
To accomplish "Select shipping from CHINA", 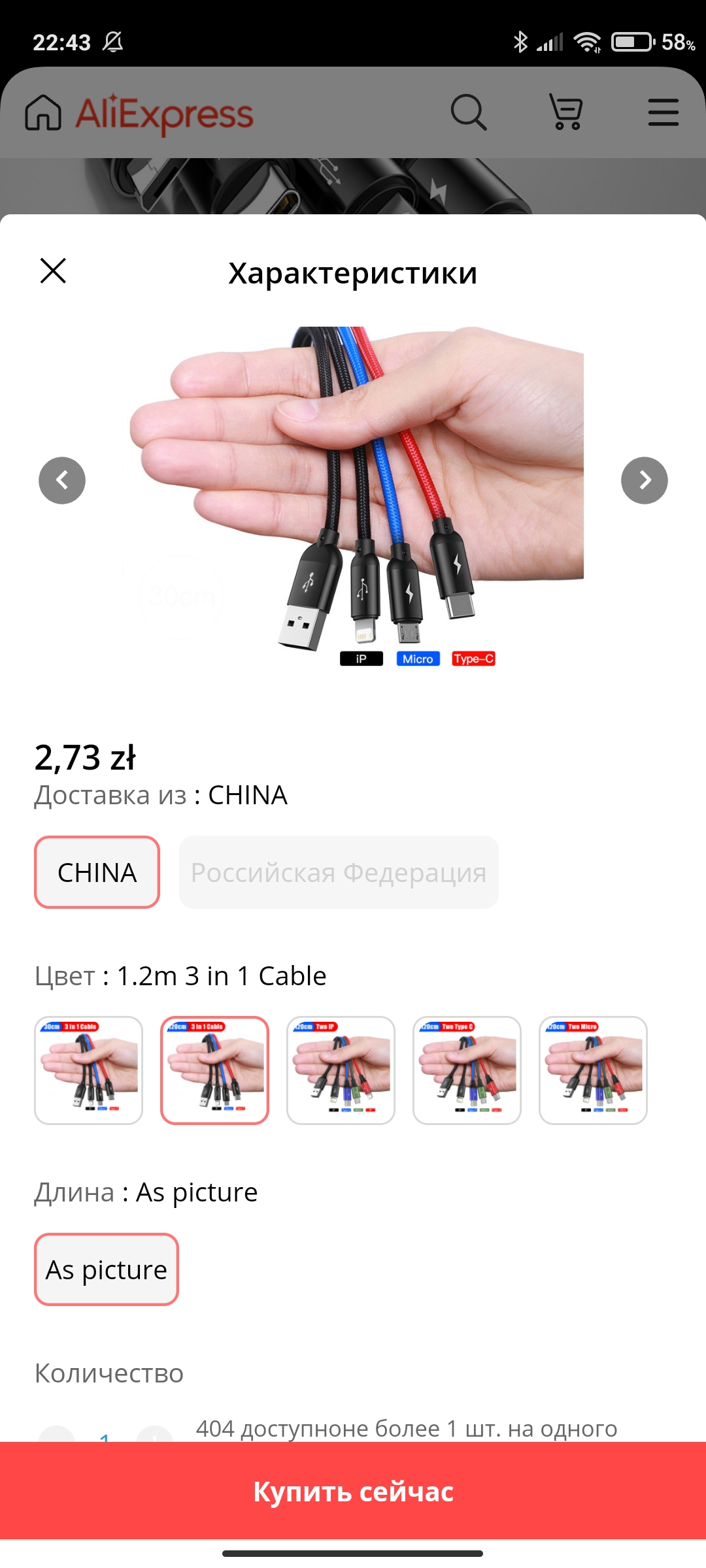I will tap(97, 872).
